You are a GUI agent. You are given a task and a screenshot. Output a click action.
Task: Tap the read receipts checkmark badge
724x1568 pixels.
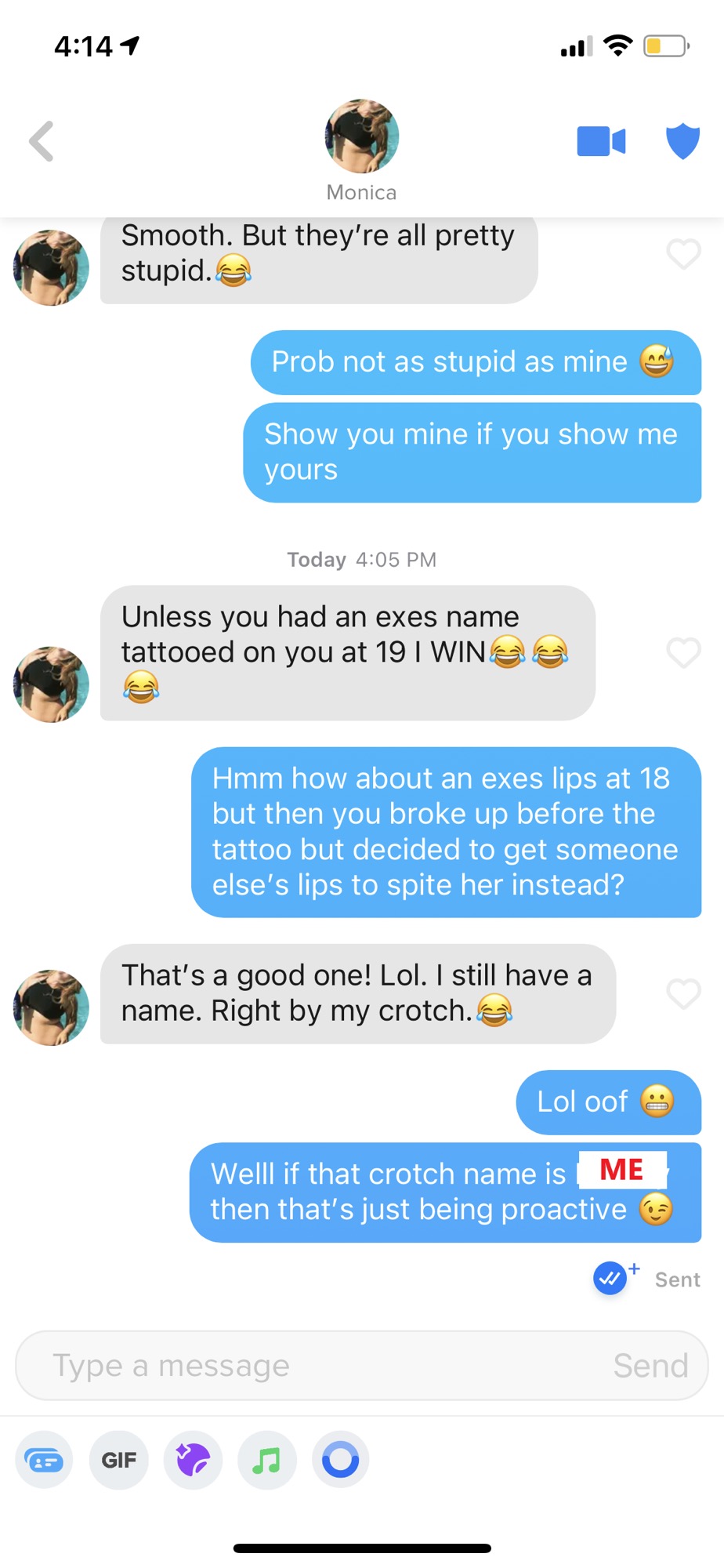coord(610,1279)
